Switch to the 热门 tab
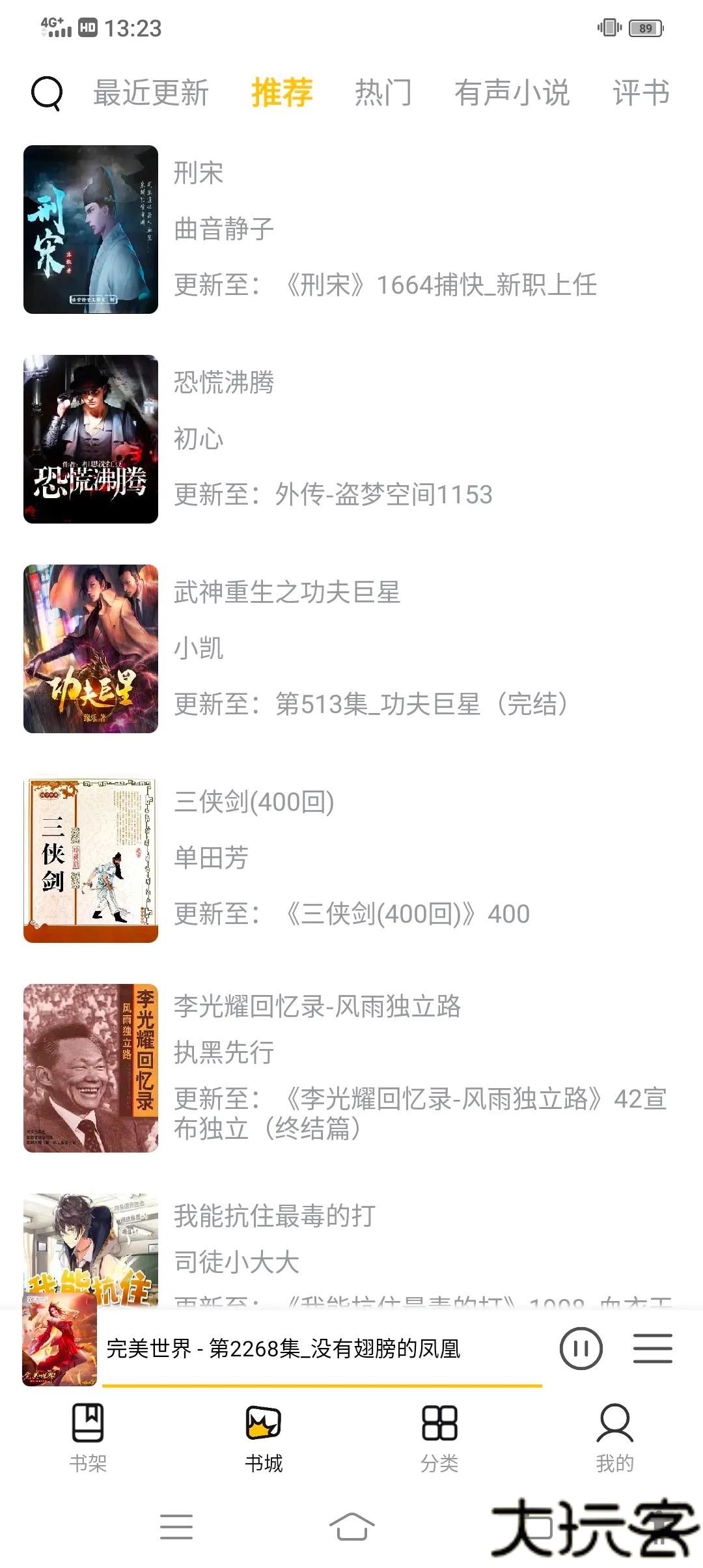Screen dimensions: 703x1568 [383, 93]
